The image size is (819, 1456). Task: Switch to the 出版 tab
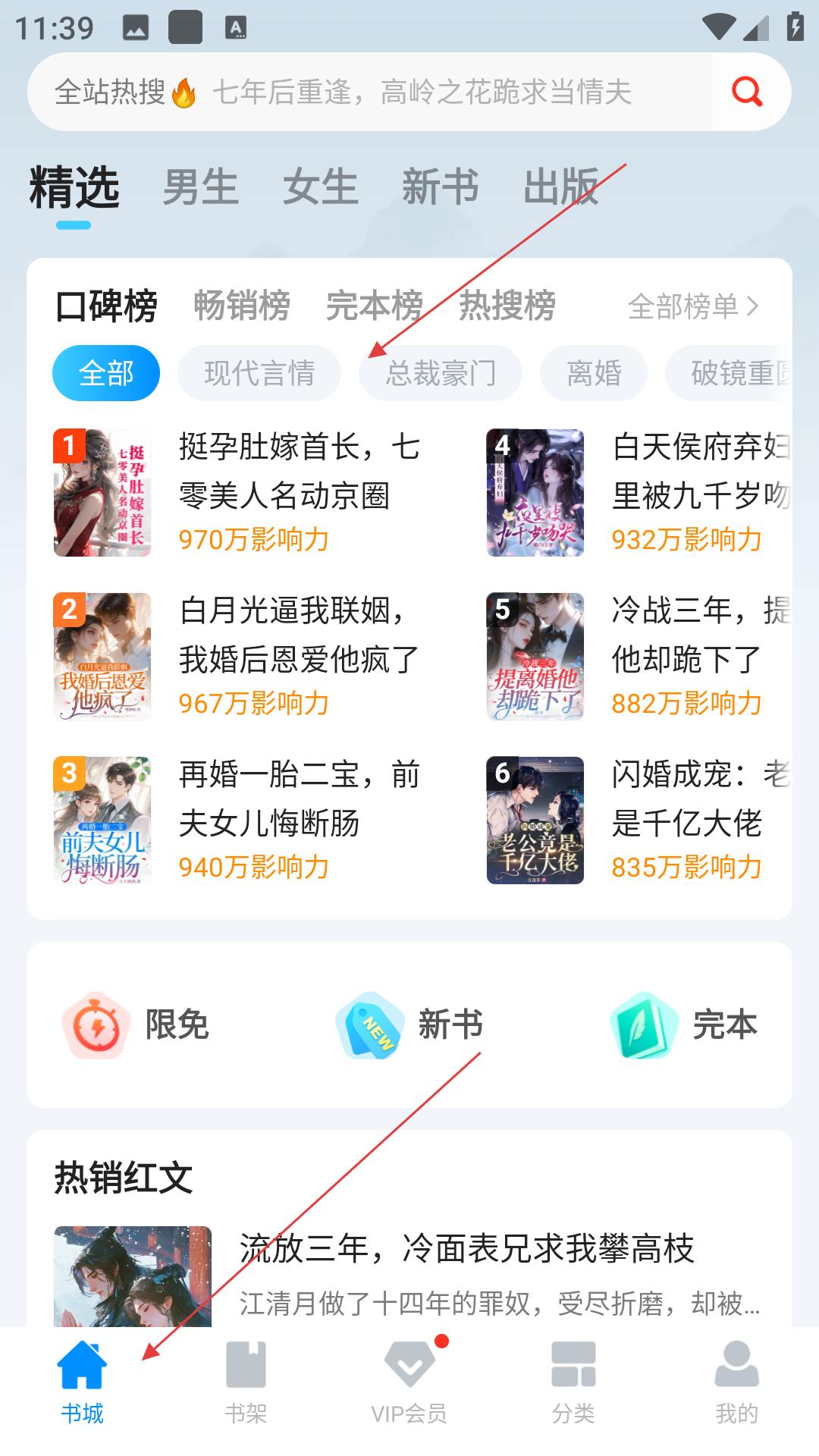(x=560, y=187)
